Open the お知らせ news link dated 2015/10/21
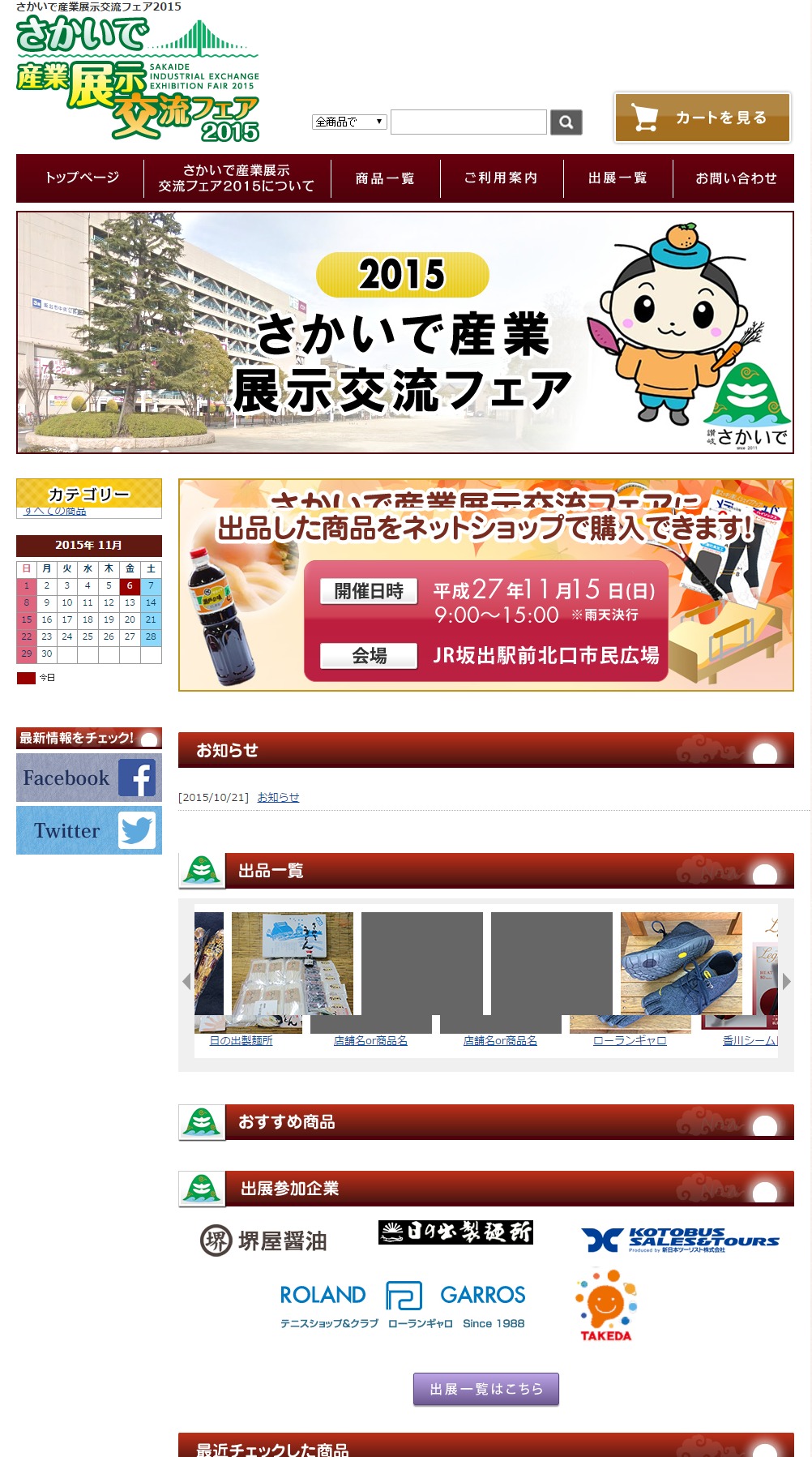This screenshot has width=812, height=1457. 278,797
